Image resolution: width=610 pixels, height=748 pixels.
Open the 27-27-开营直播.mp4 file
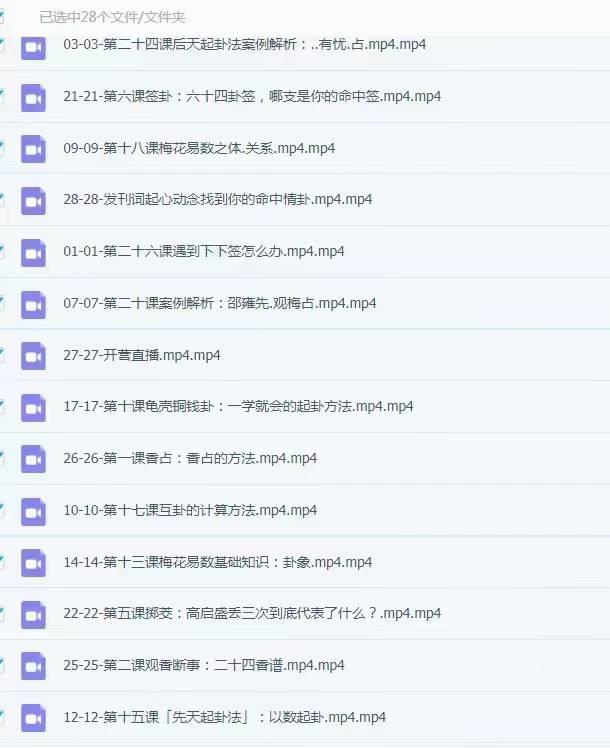coord(141,355)
